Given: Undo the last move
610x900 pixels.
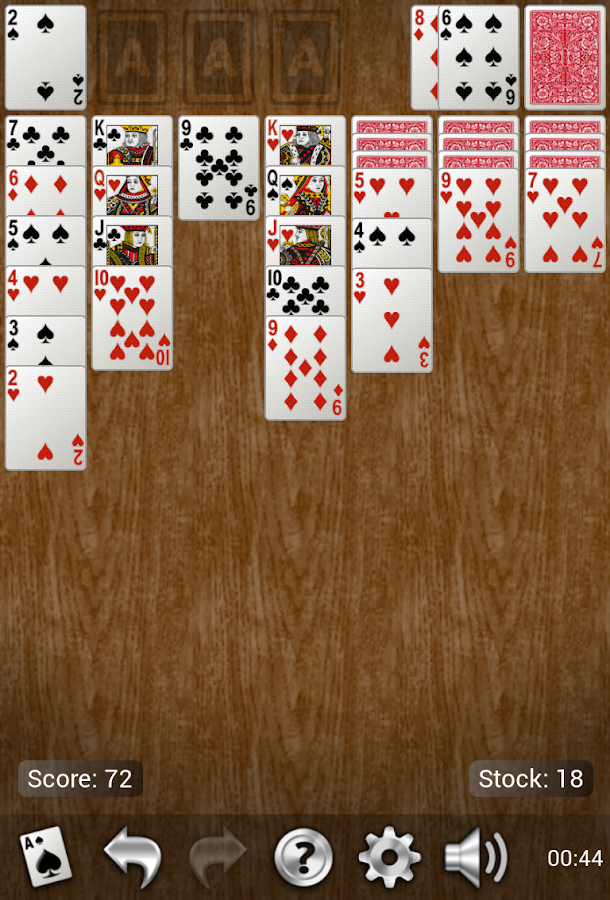Looking at the screenshot, I should 132,856.
